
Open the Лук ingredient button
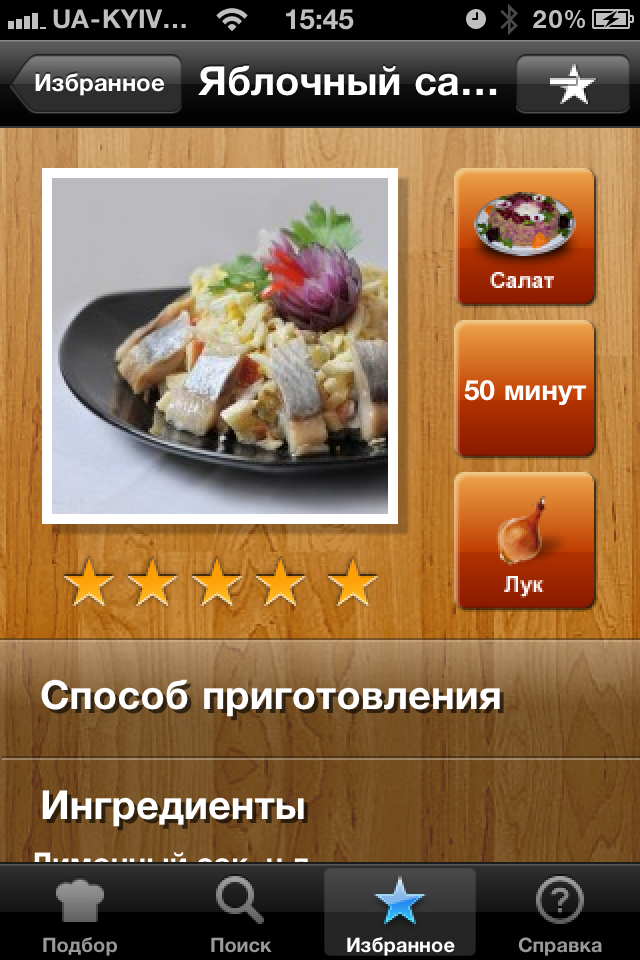pyautogui.click(x=524, y=541)
